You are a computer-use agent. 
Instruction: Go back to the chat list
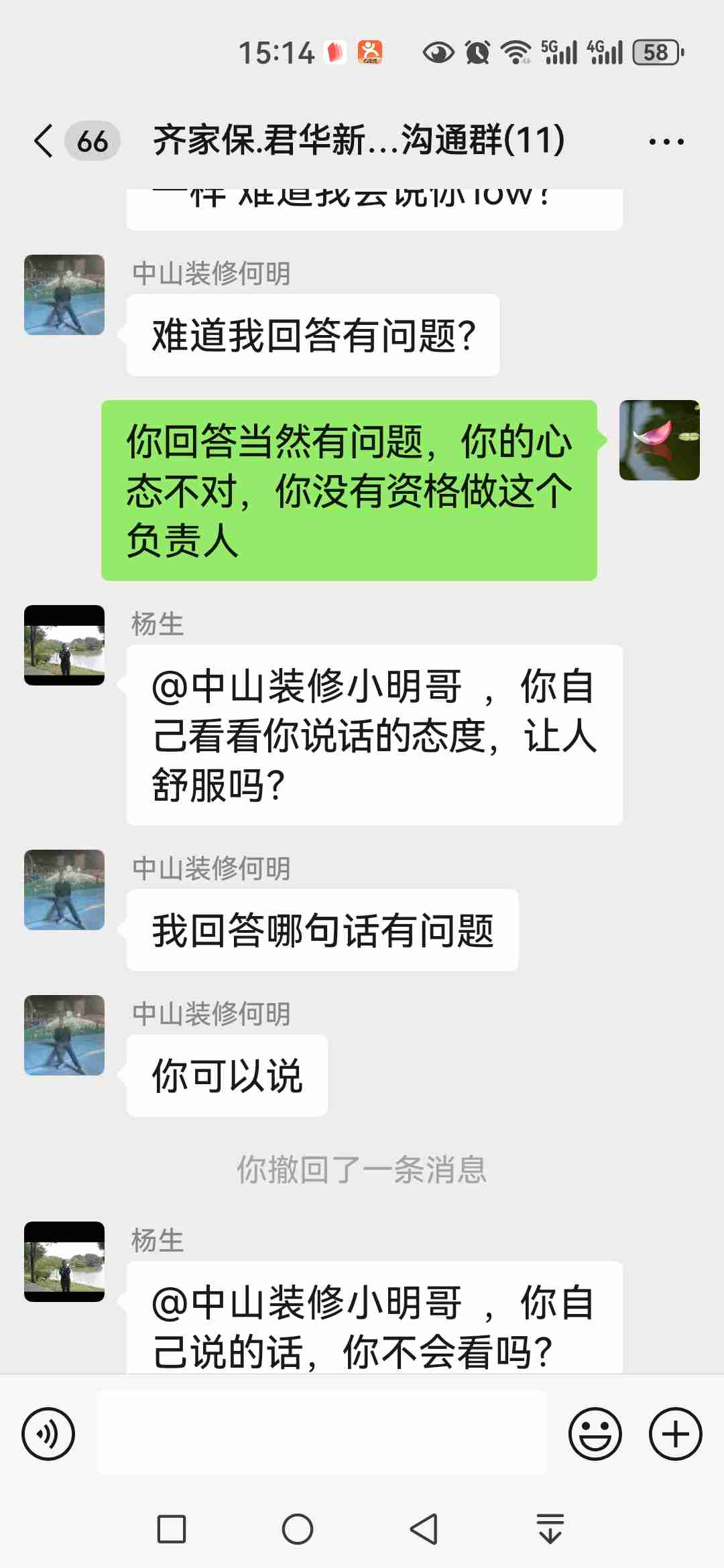tap(44, 141)
